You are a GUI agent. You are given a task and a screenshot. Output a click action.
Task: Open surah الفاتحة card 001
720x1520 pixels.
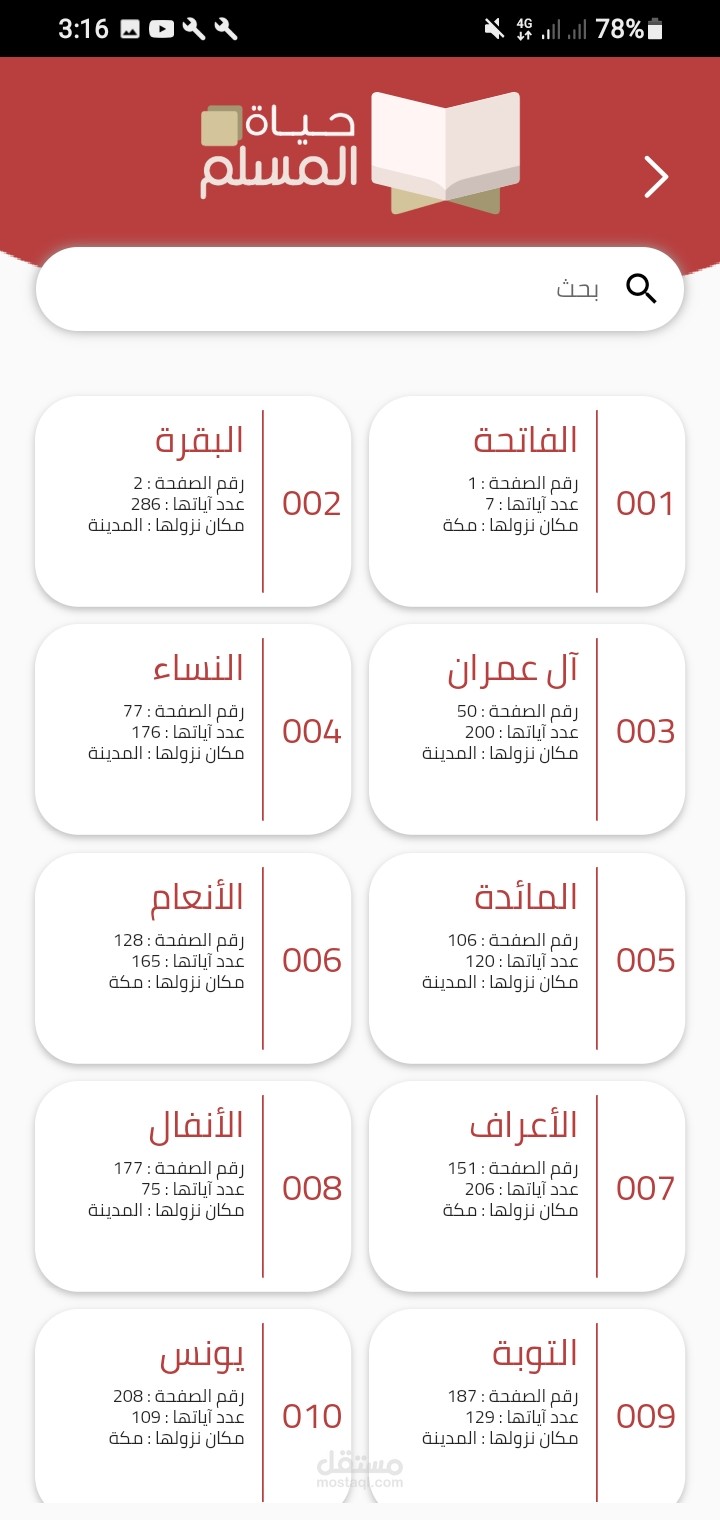coord(527,501)
